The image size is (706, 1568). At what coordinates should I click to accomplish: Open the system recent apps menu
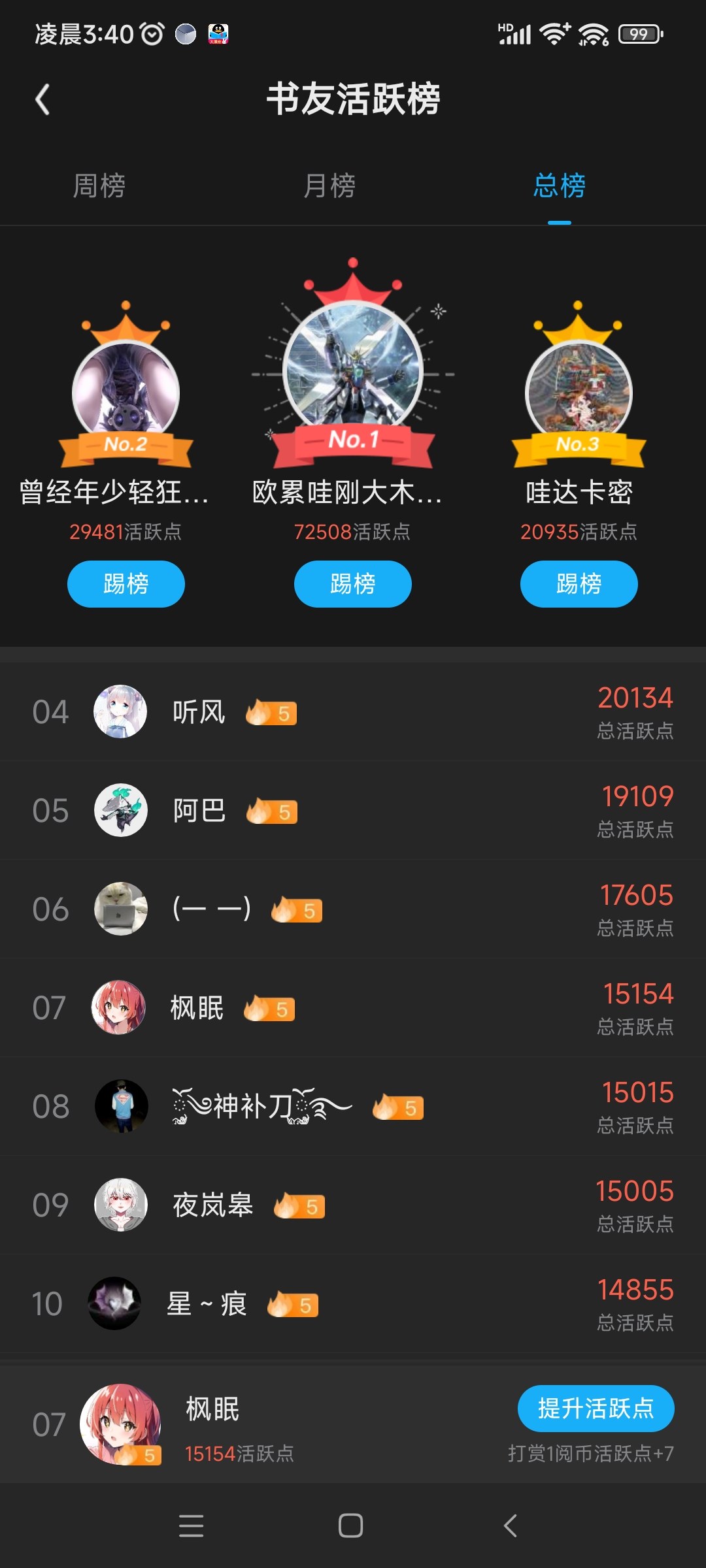191,1526
